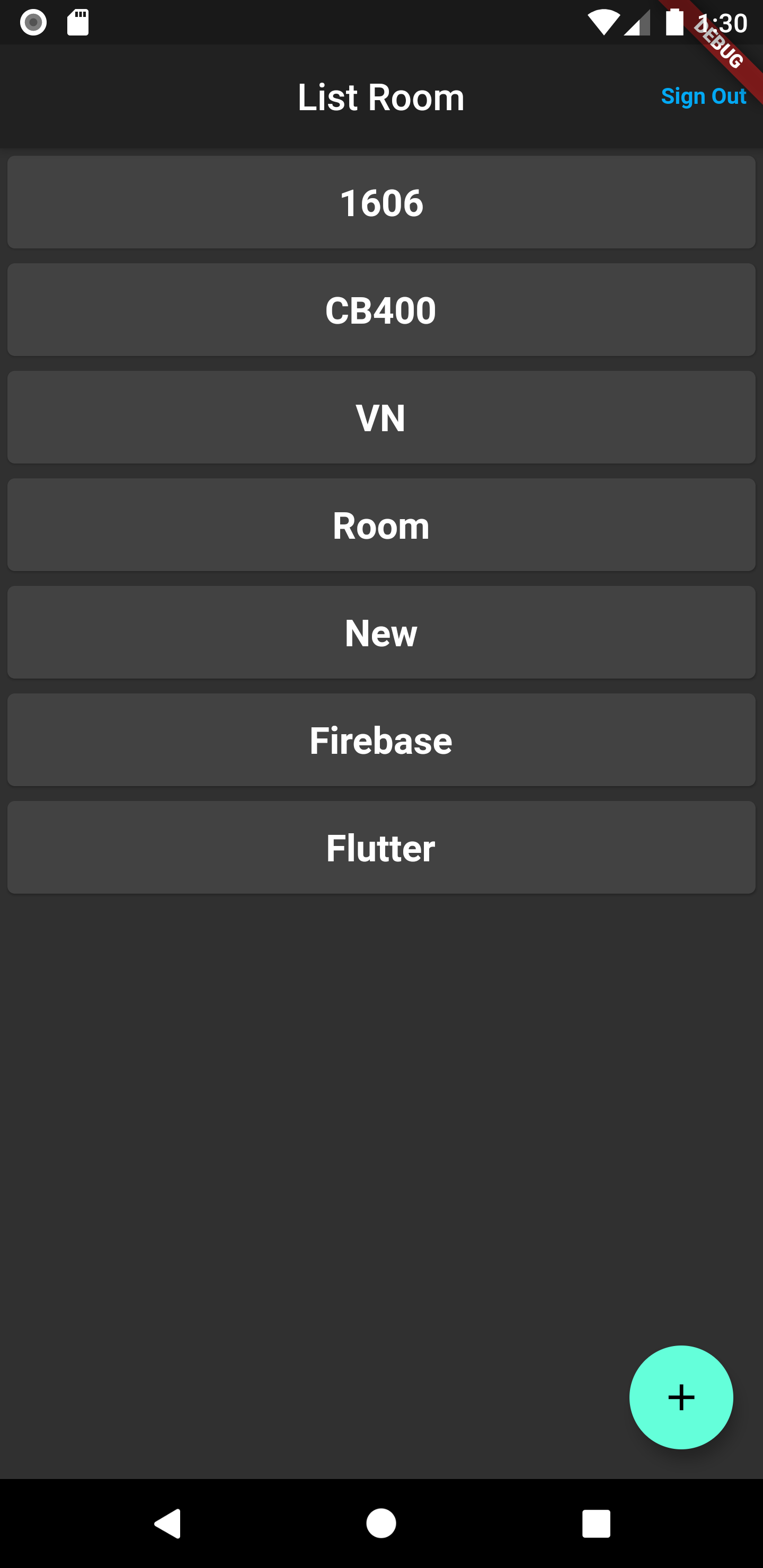Open the 1606 room

click(x=381, y=202)
